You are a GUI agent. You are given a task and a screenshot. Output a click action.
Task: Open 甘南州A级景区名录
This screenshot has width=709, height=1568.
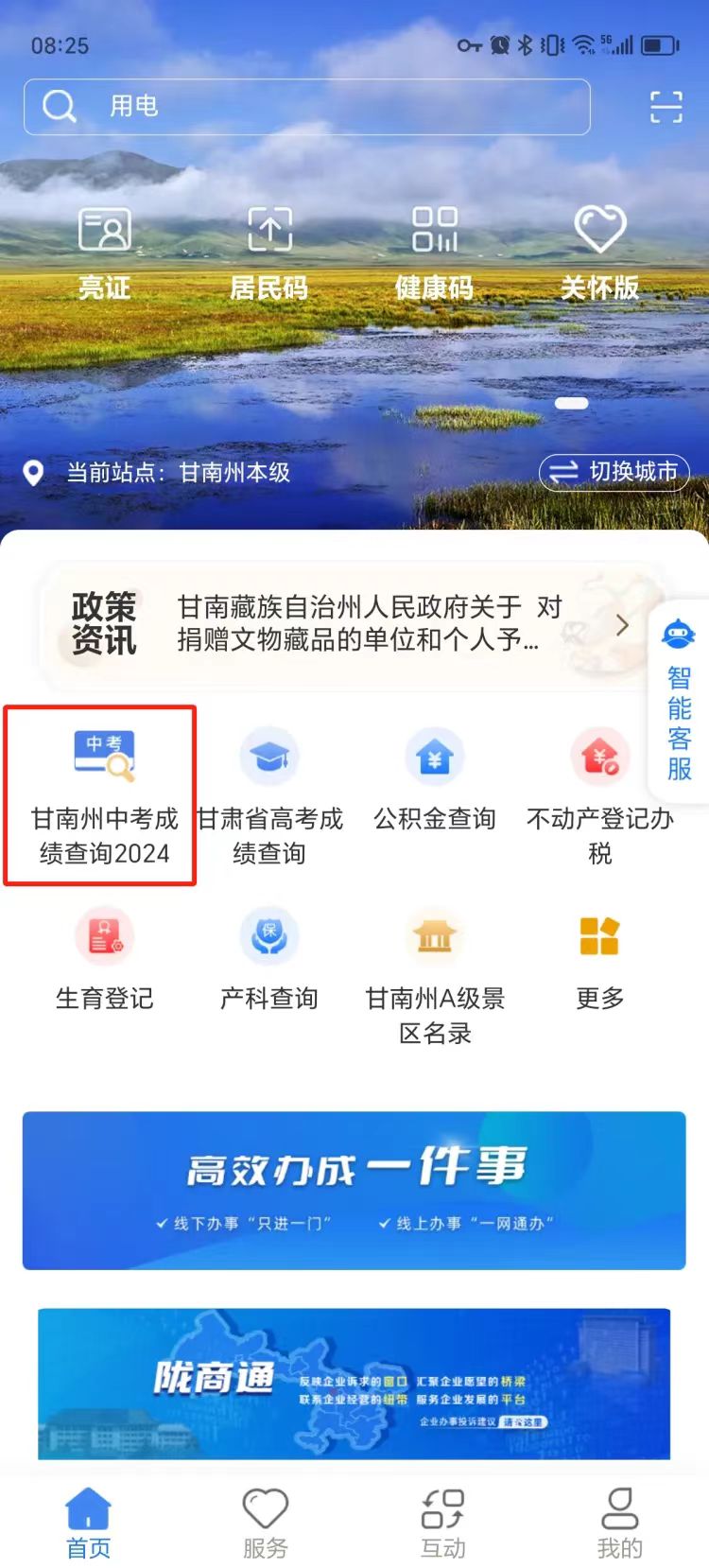click(x=435, y=976)
